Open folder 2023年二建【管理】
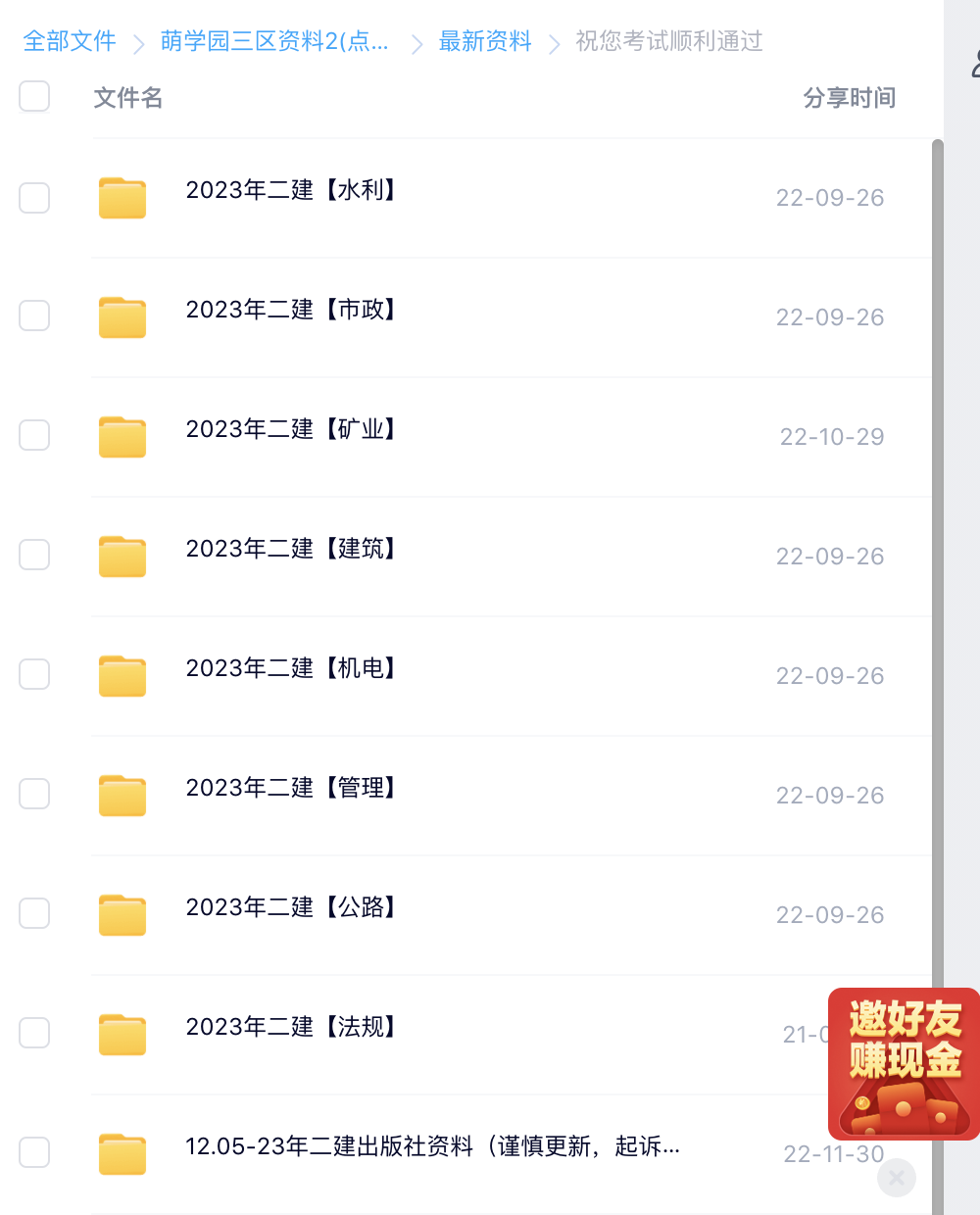This screenshot has width=980, height=1215. click(x=290, y=788)
